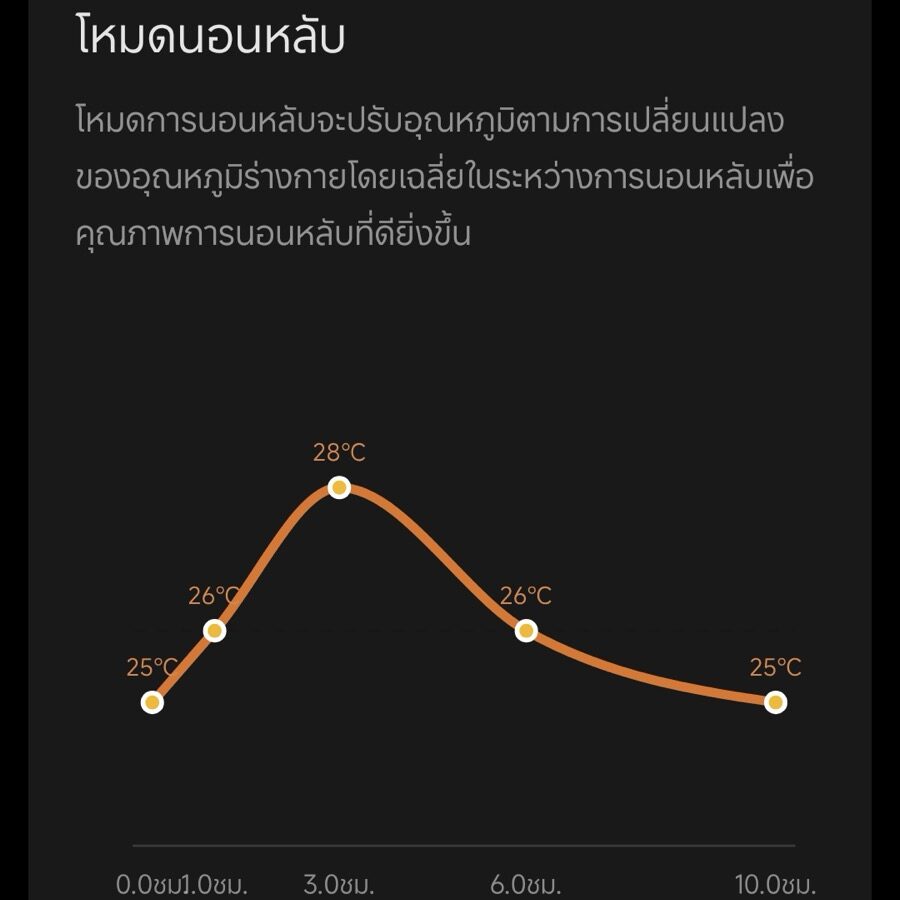Select the 28°C point at 3.0 hours
Viewport: 900px width, 900px height.
click(339, 488)
